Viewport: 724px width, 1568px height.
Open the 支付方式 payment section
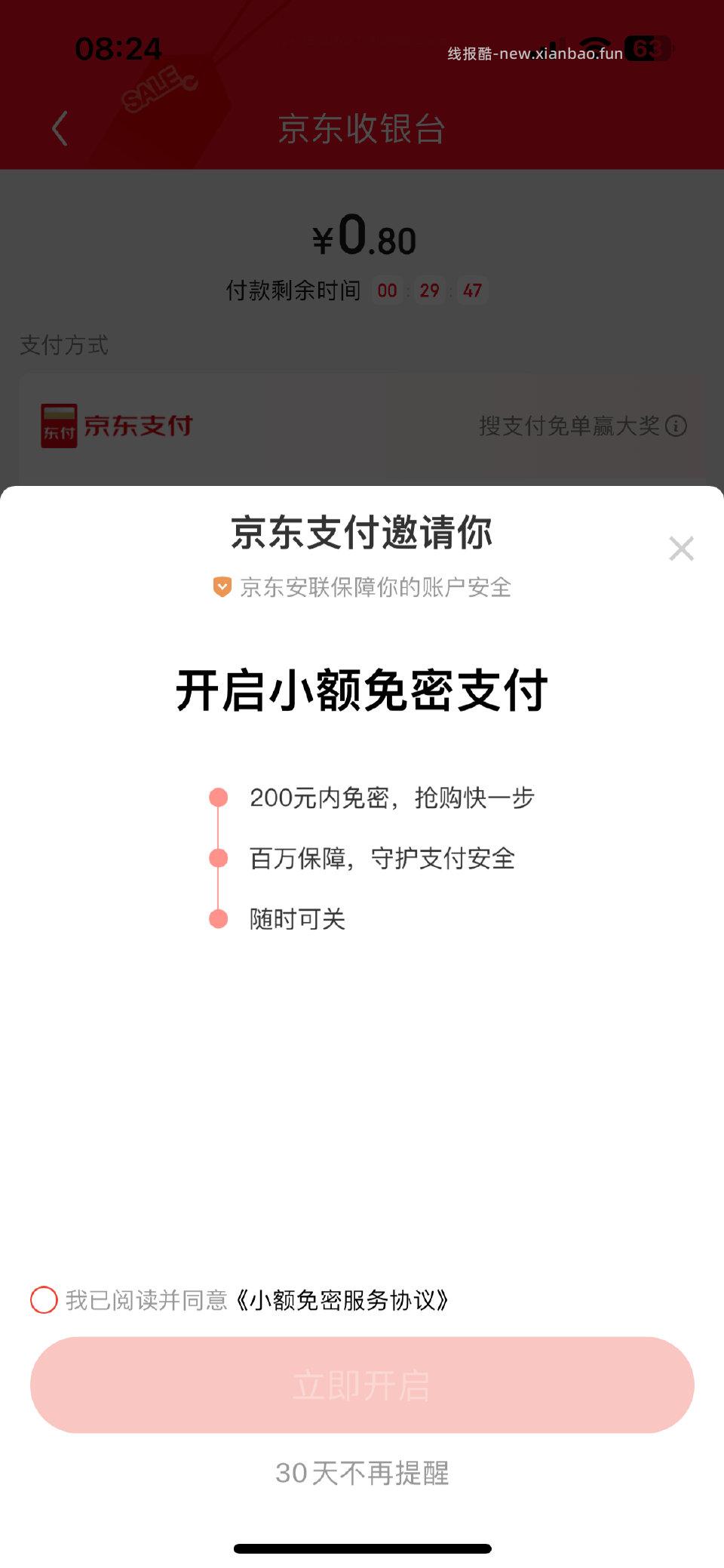[x=63, y=345]
